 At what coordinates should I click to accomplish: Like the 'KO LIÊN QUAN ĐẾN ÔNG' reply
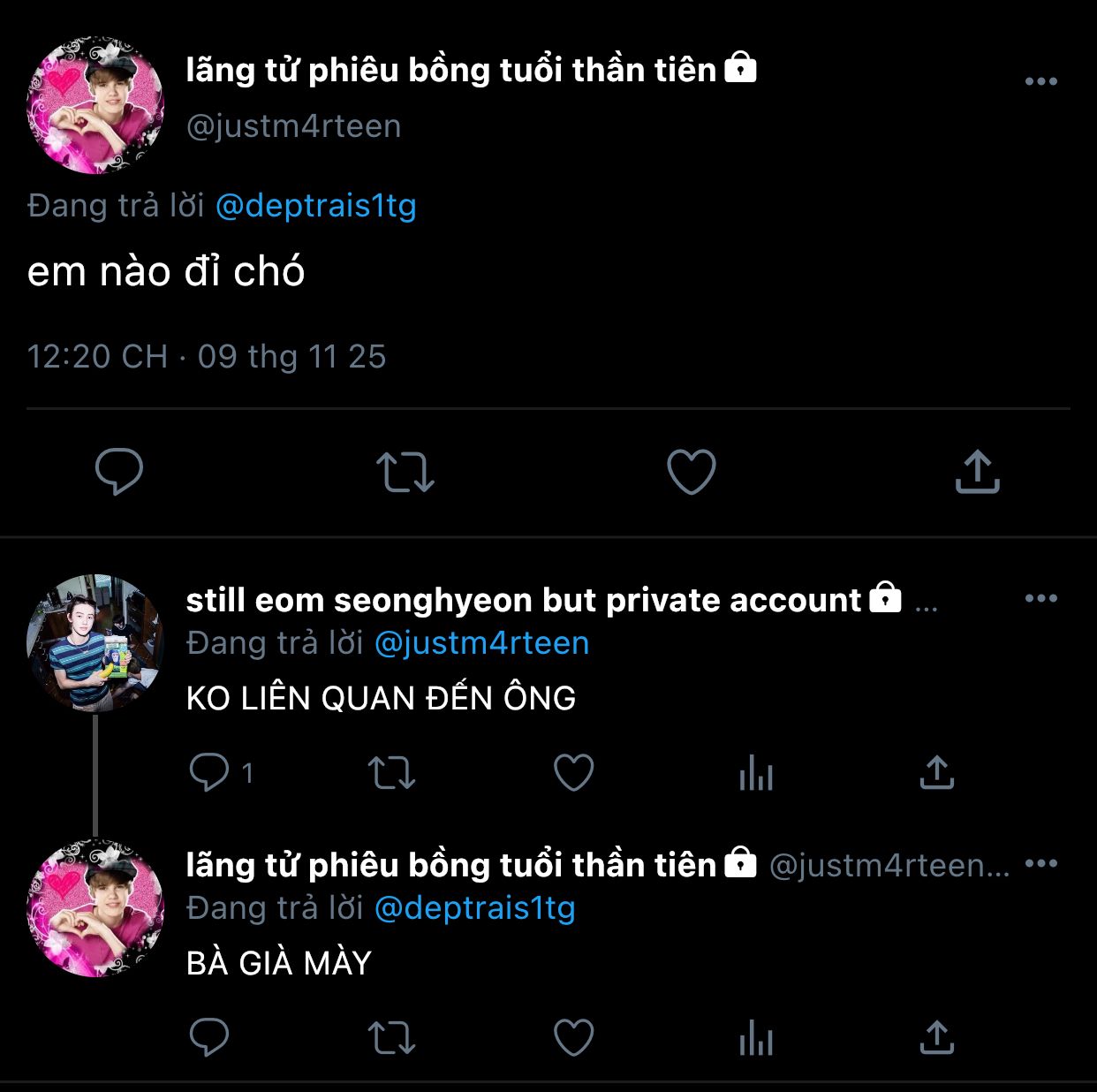click(573, 773)
